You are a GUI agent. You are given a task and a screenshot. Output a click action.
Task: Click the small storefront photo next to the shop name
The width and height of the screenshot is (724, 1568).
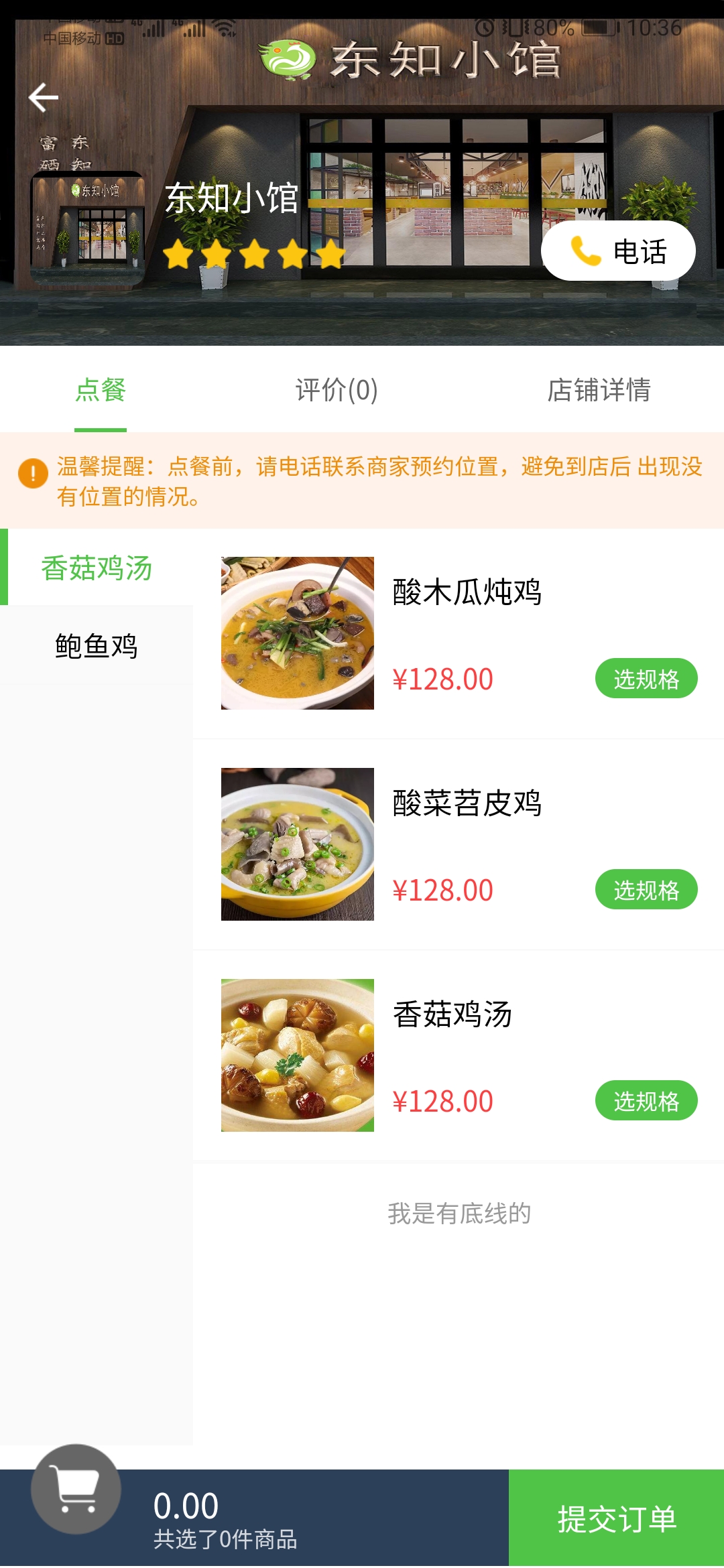[x=86, y=229]
